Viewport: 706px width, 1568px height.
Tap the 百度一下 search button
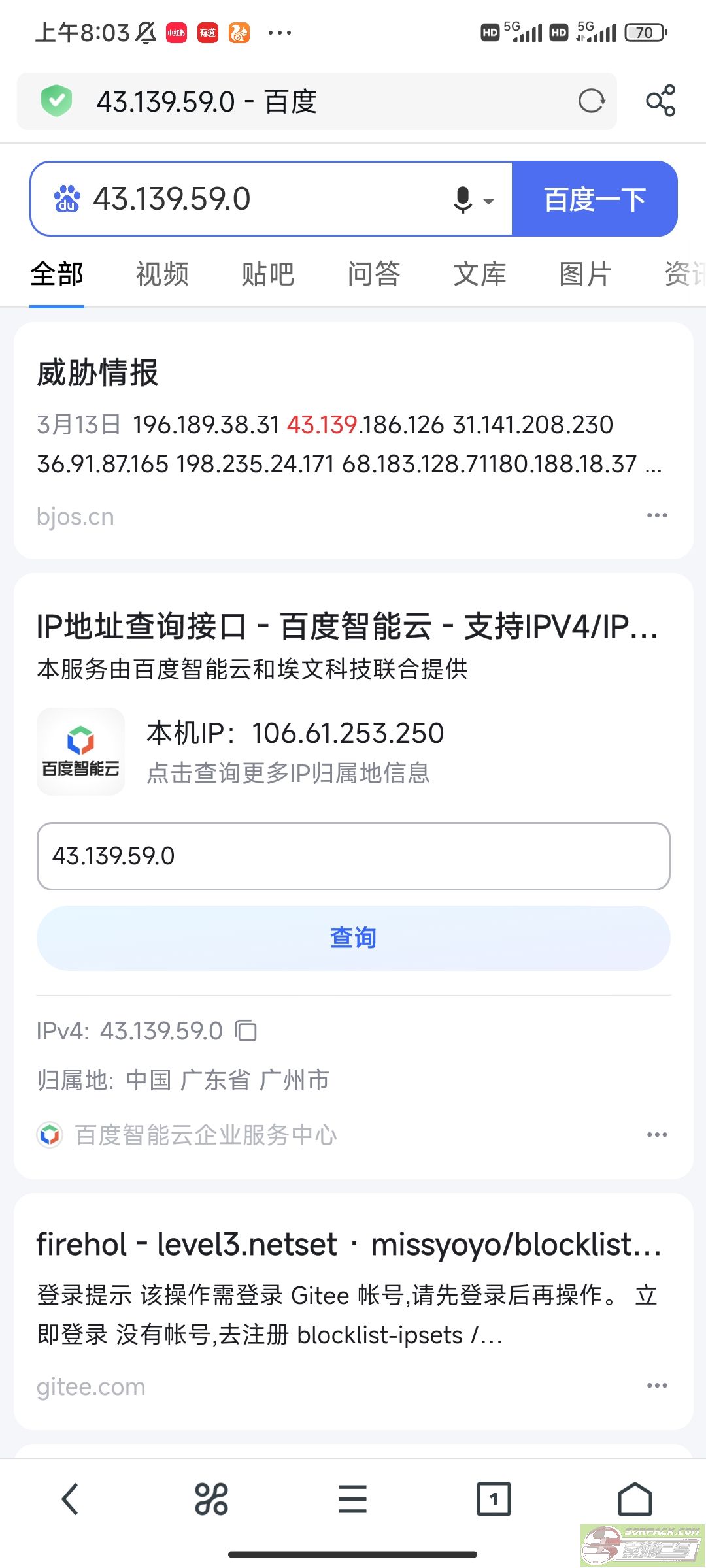tap(594, 199)
